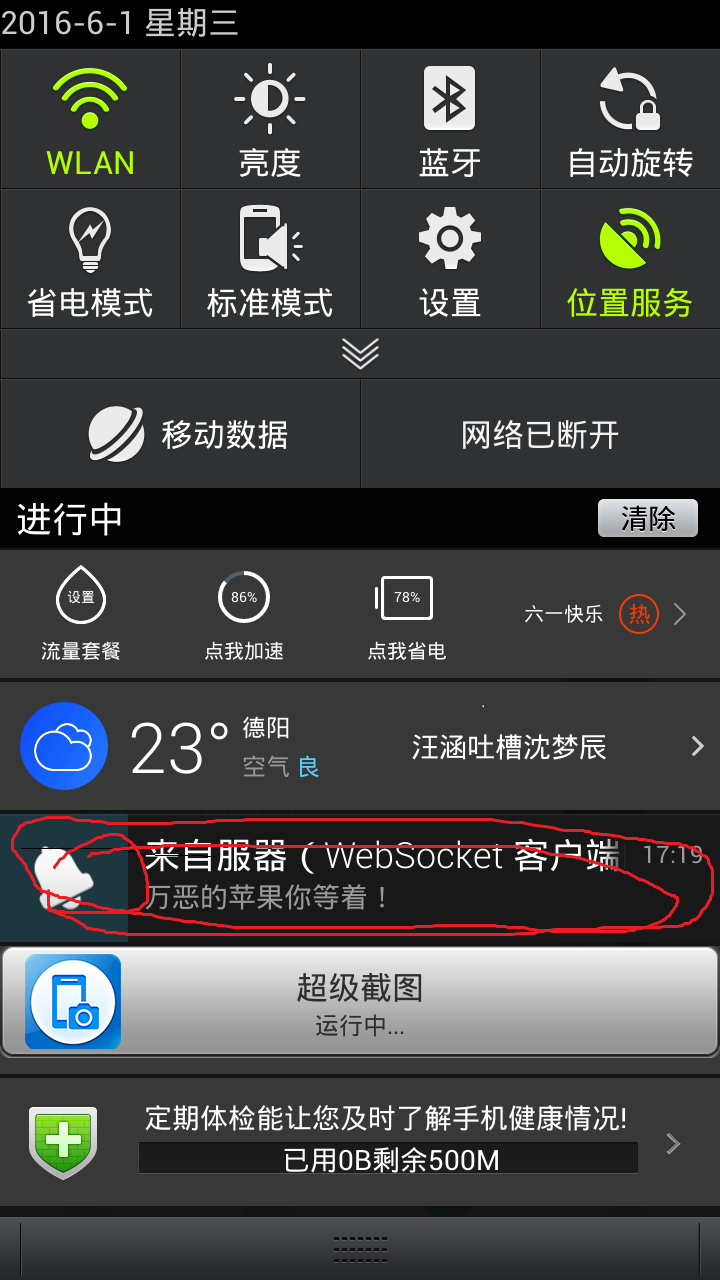Turn on 蓝牙 Bluetooth

click(450, 120)
